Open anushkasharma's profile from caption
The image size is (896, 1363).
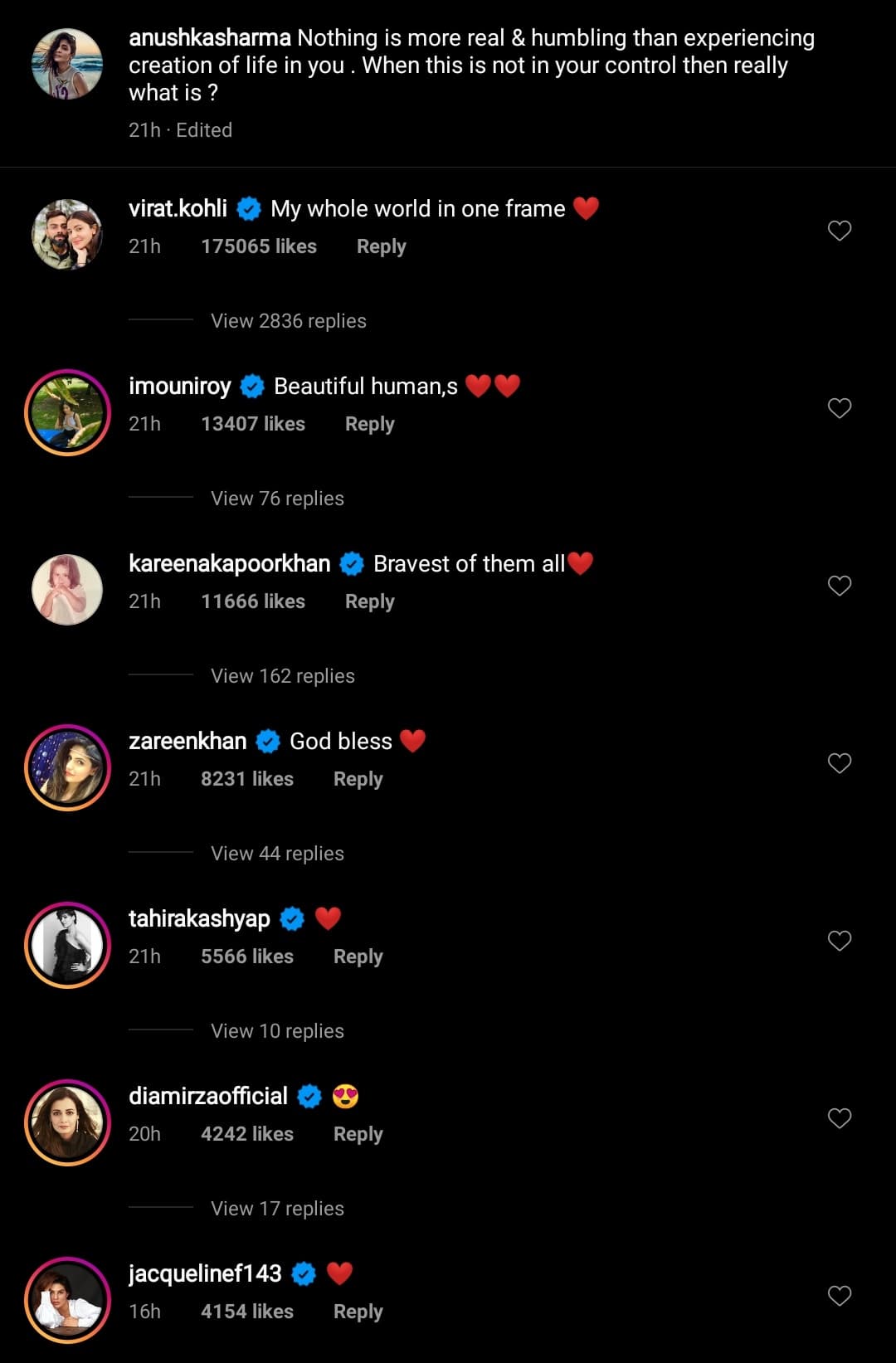(209, 38)
